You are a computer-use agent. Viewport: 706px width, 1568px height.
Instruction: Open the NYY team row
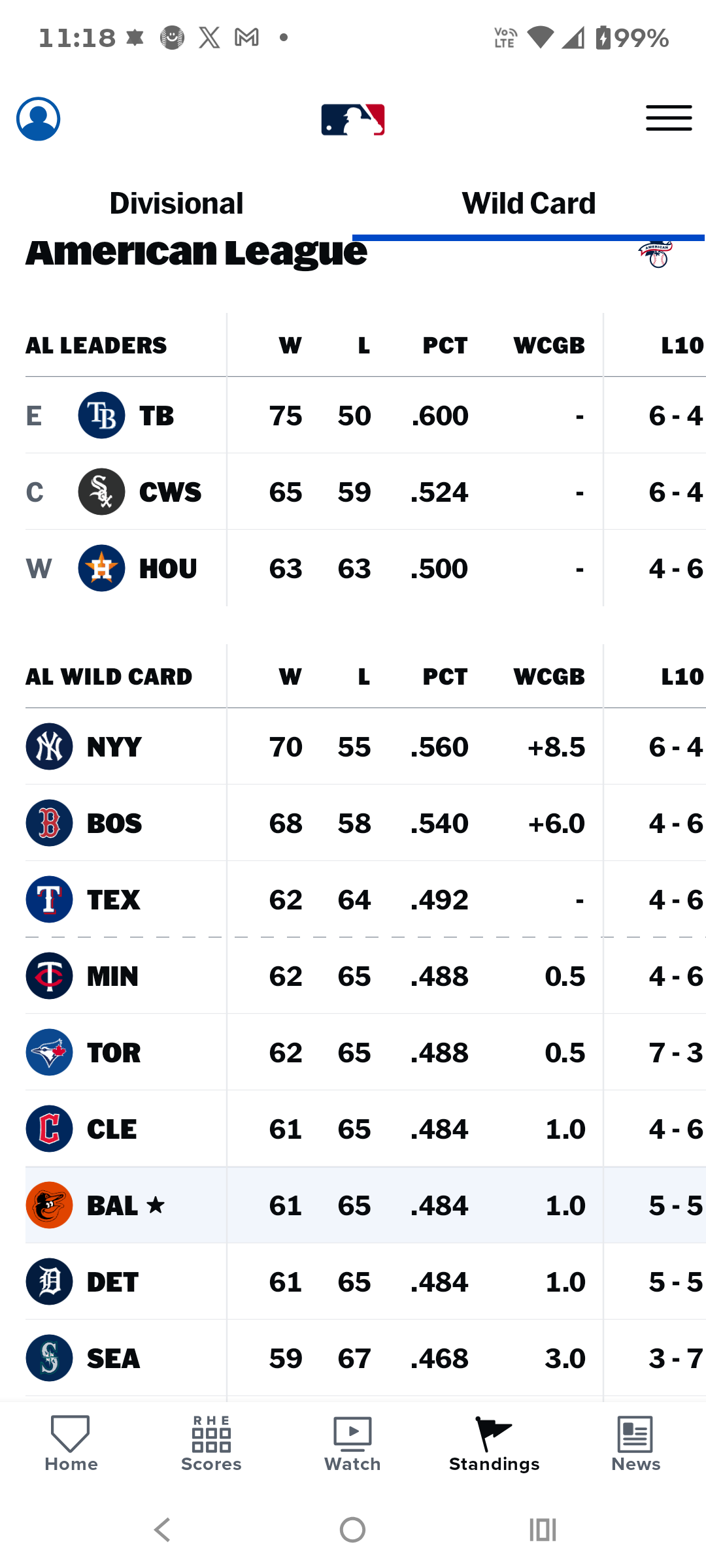click(x=365, y=747)
